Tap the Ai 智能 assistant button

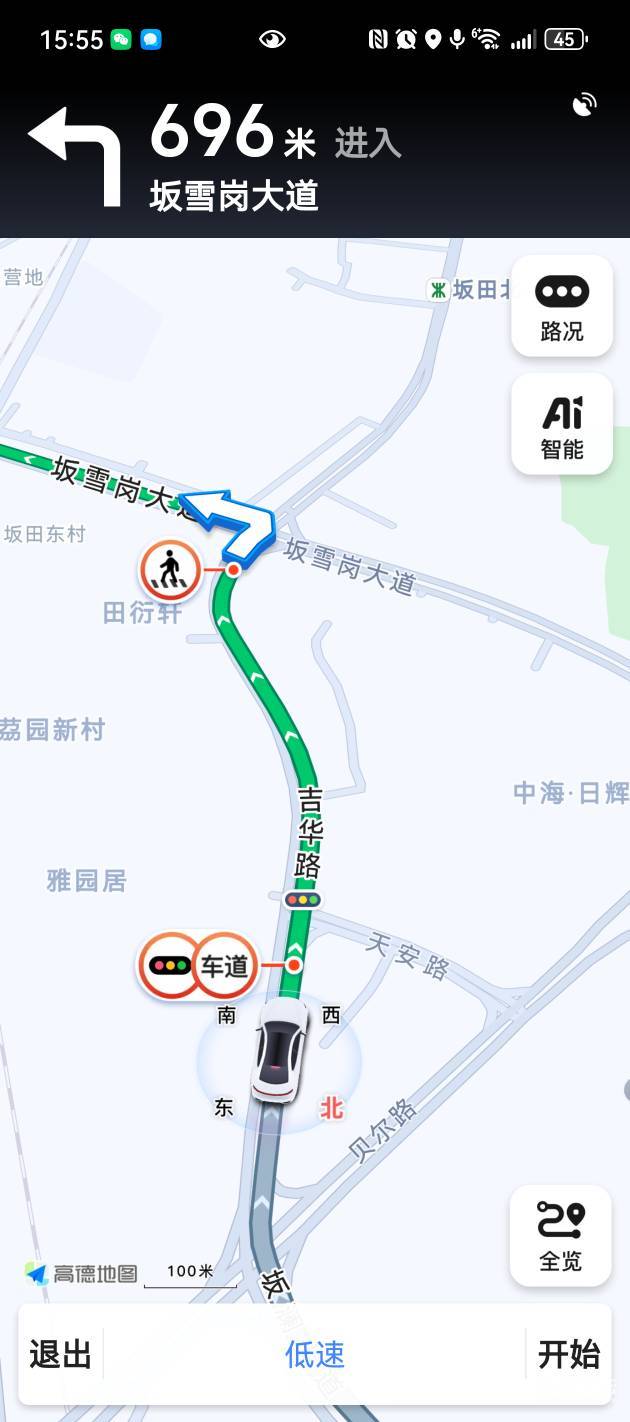coord(561,424)
